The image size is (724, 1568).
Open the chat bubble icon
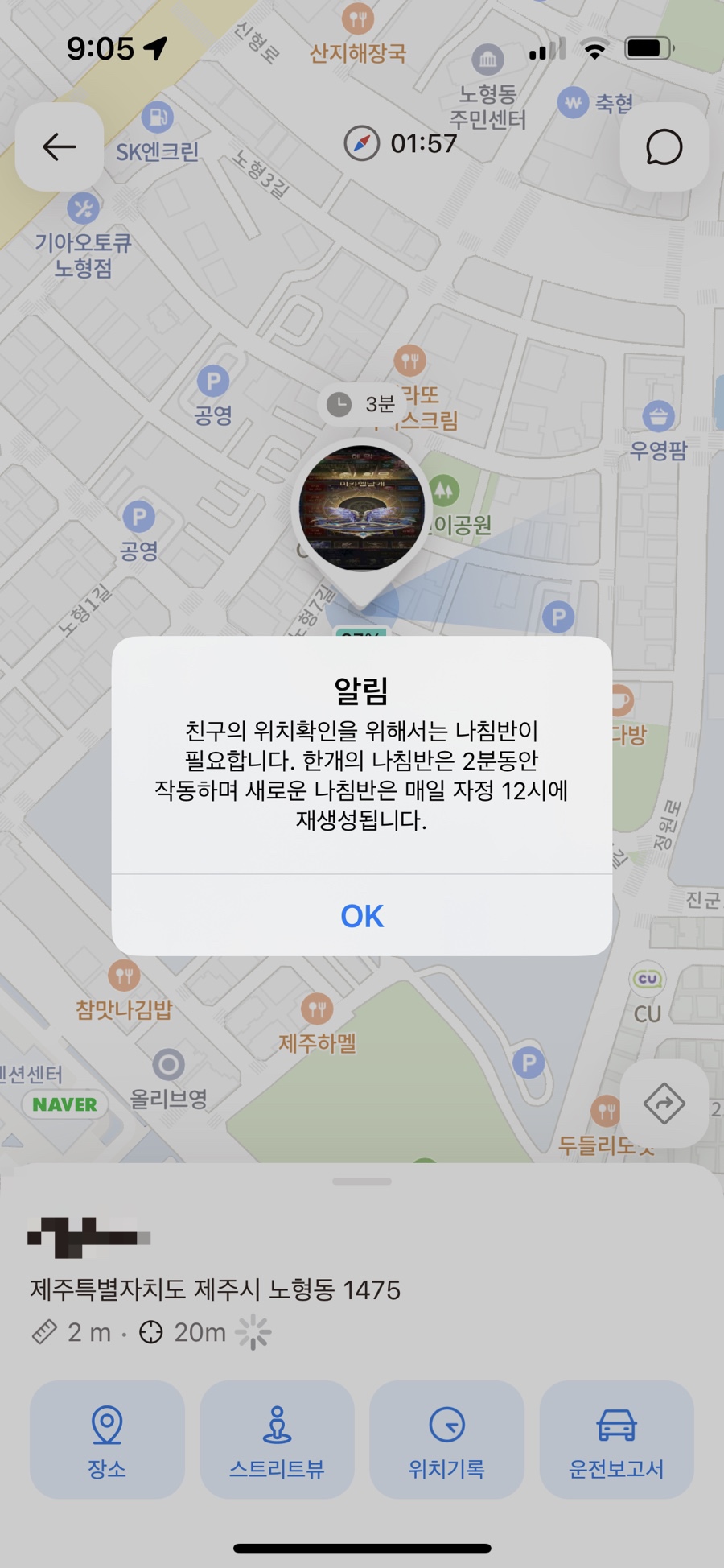click(664, 146)
